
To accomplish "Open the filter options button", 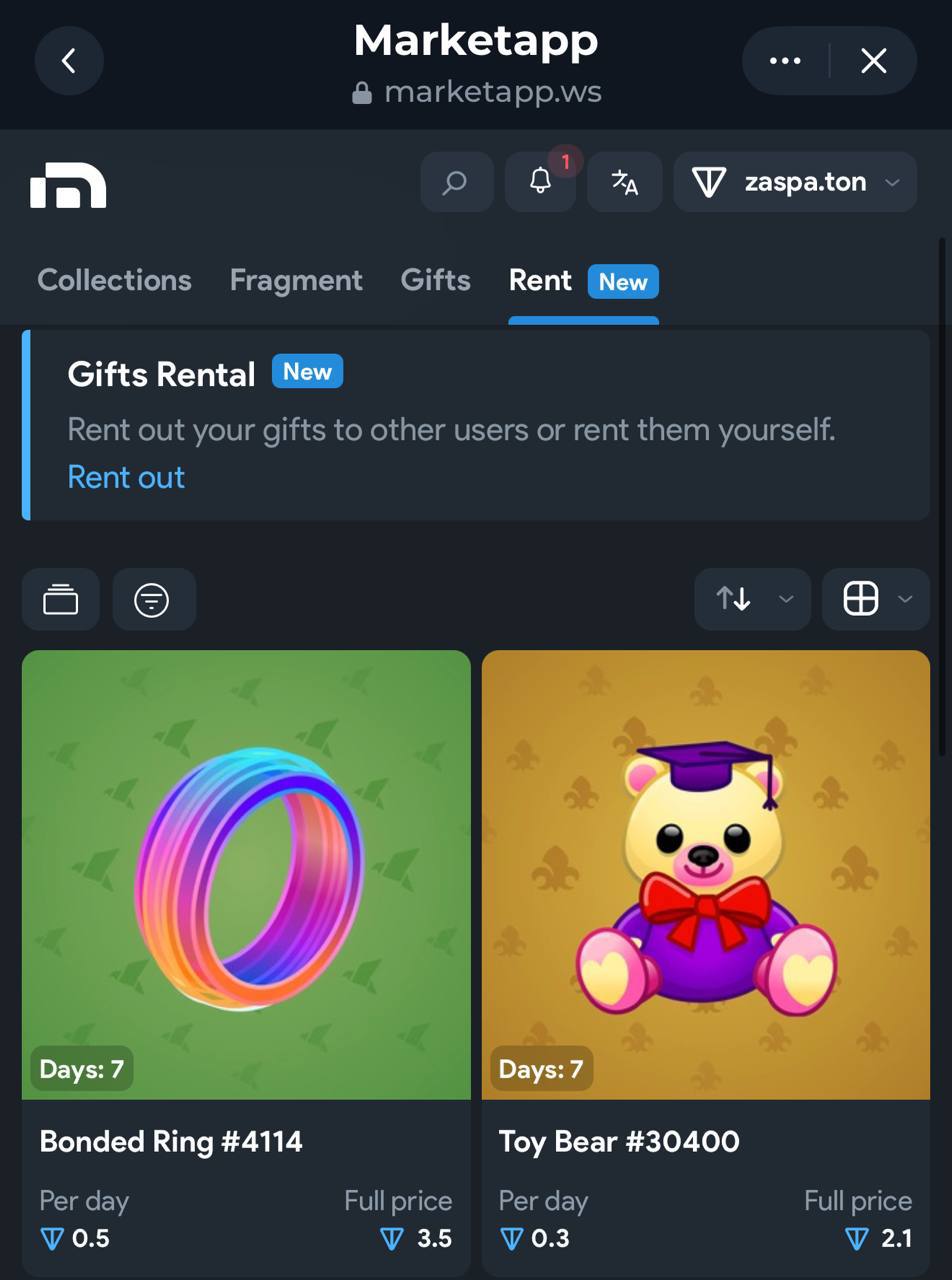I will click(x=153, y=600).
